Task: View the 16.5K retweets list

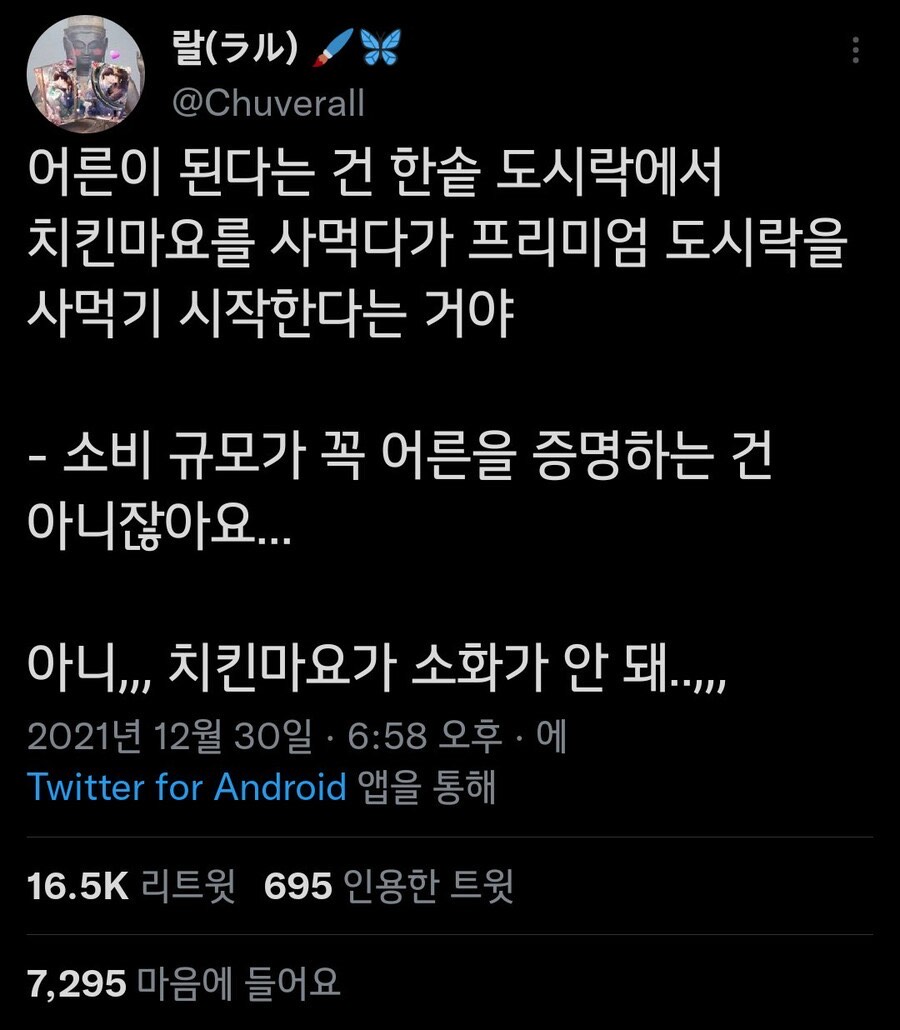Action: [131, 886]
